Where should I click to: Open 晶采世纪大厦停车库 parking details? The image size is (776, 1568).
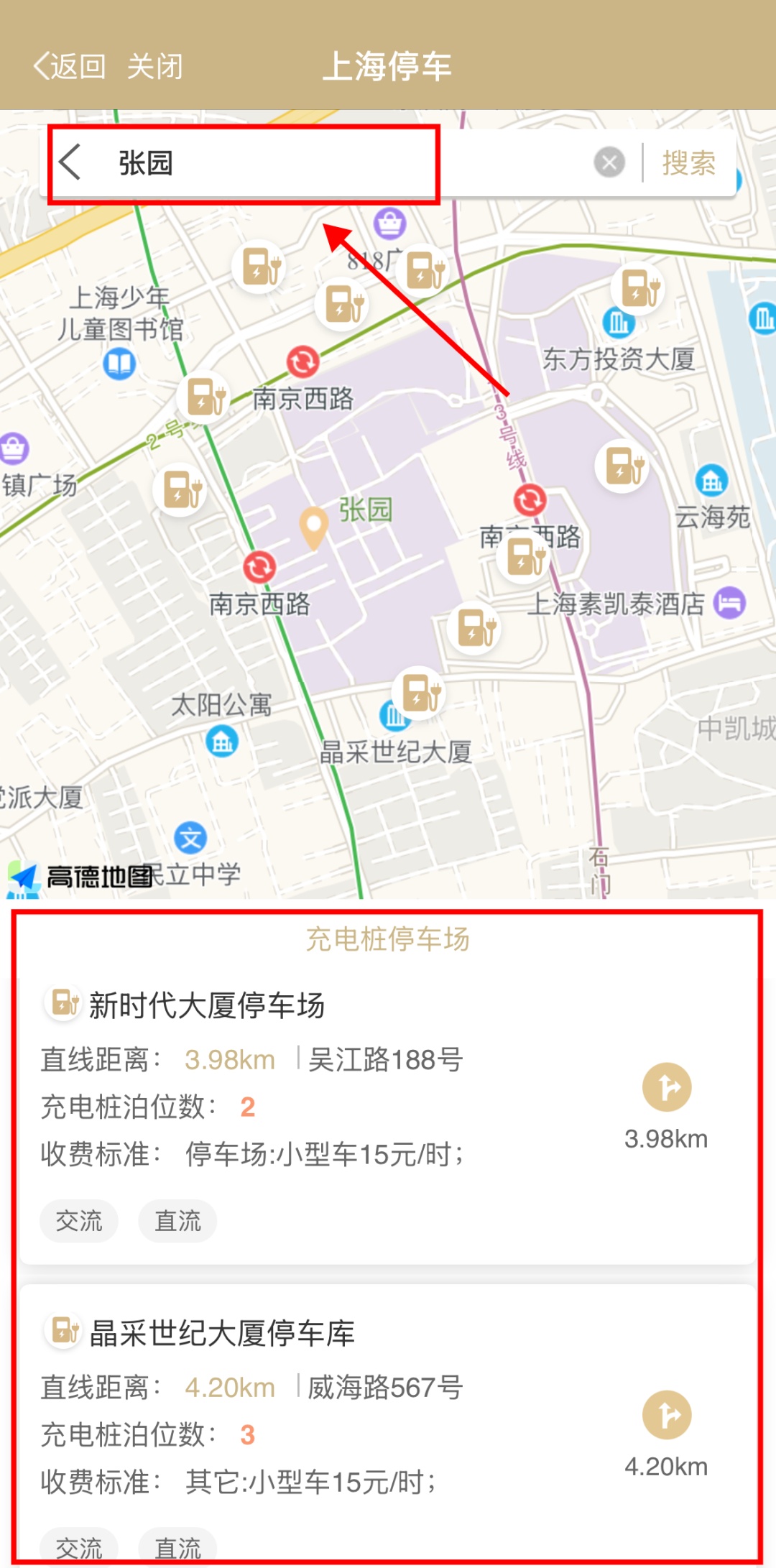pos(221,1333)
